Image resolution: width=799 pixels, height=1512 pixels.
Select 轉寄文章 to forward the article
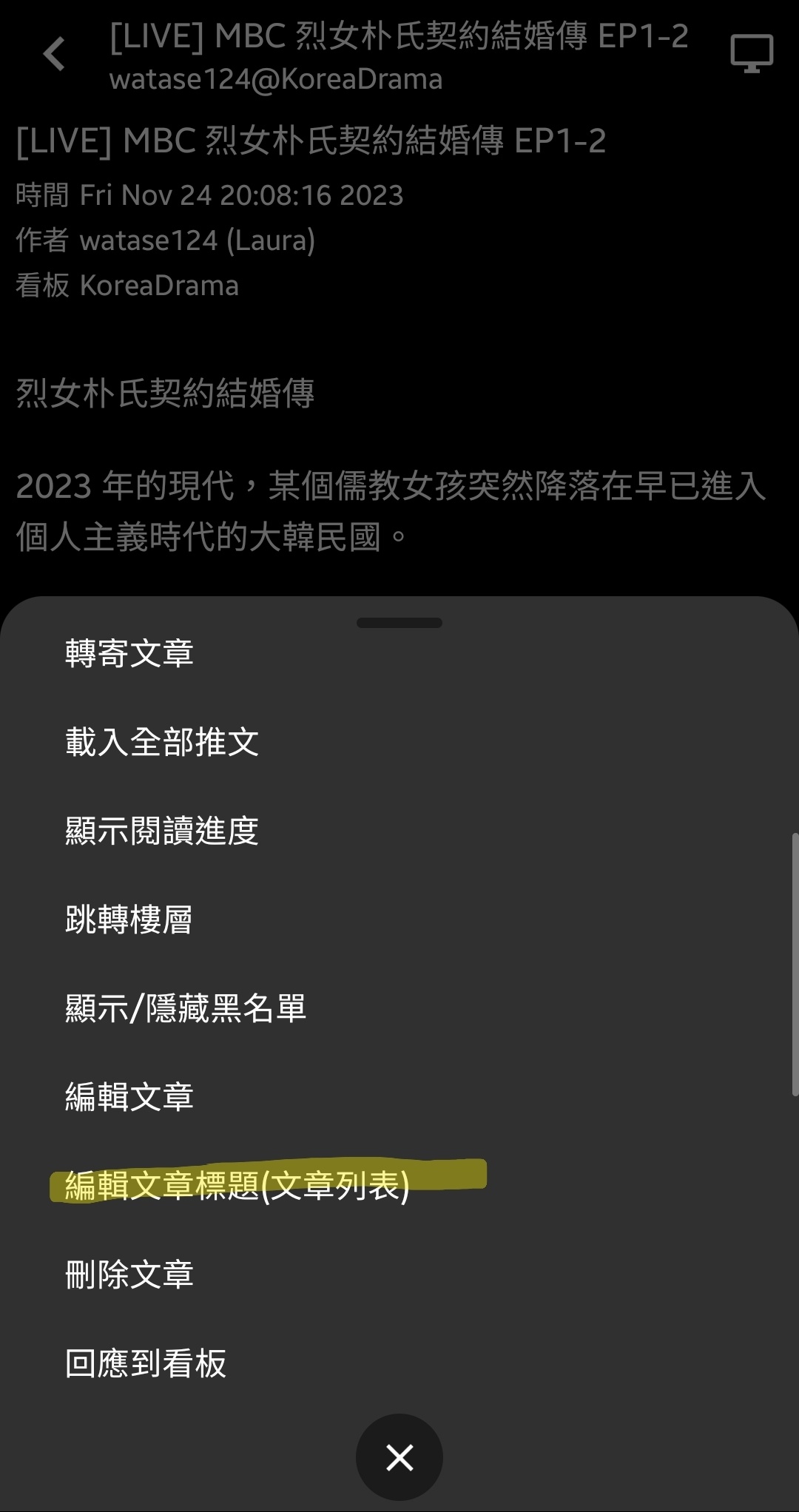399,654
